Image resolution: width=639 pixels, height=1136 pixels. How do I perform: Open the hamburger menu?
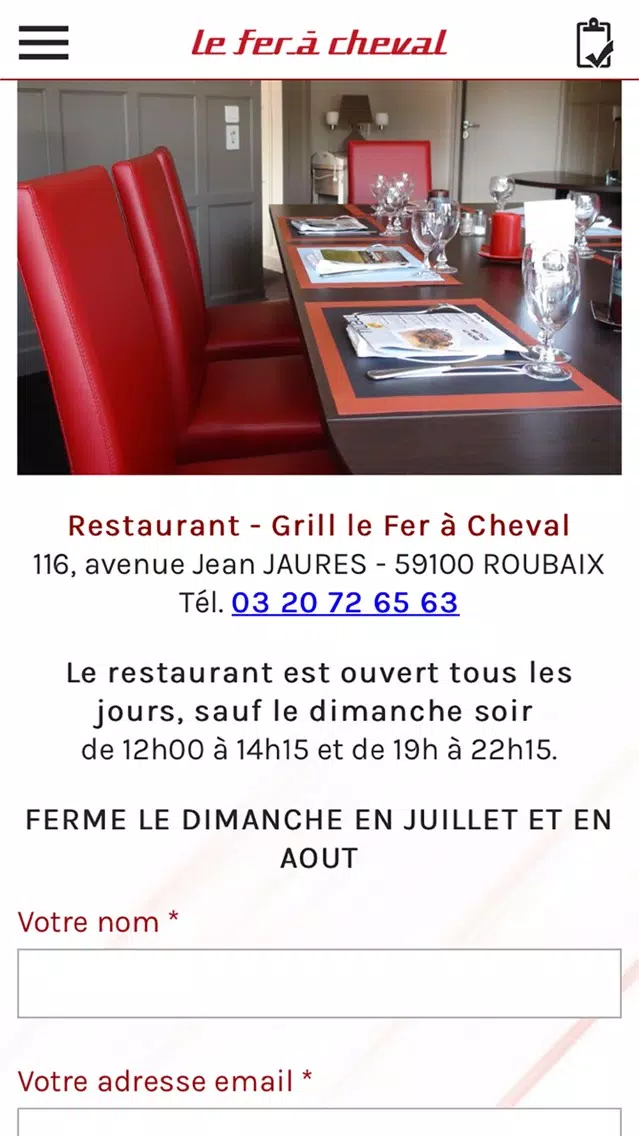pos(43,42)
